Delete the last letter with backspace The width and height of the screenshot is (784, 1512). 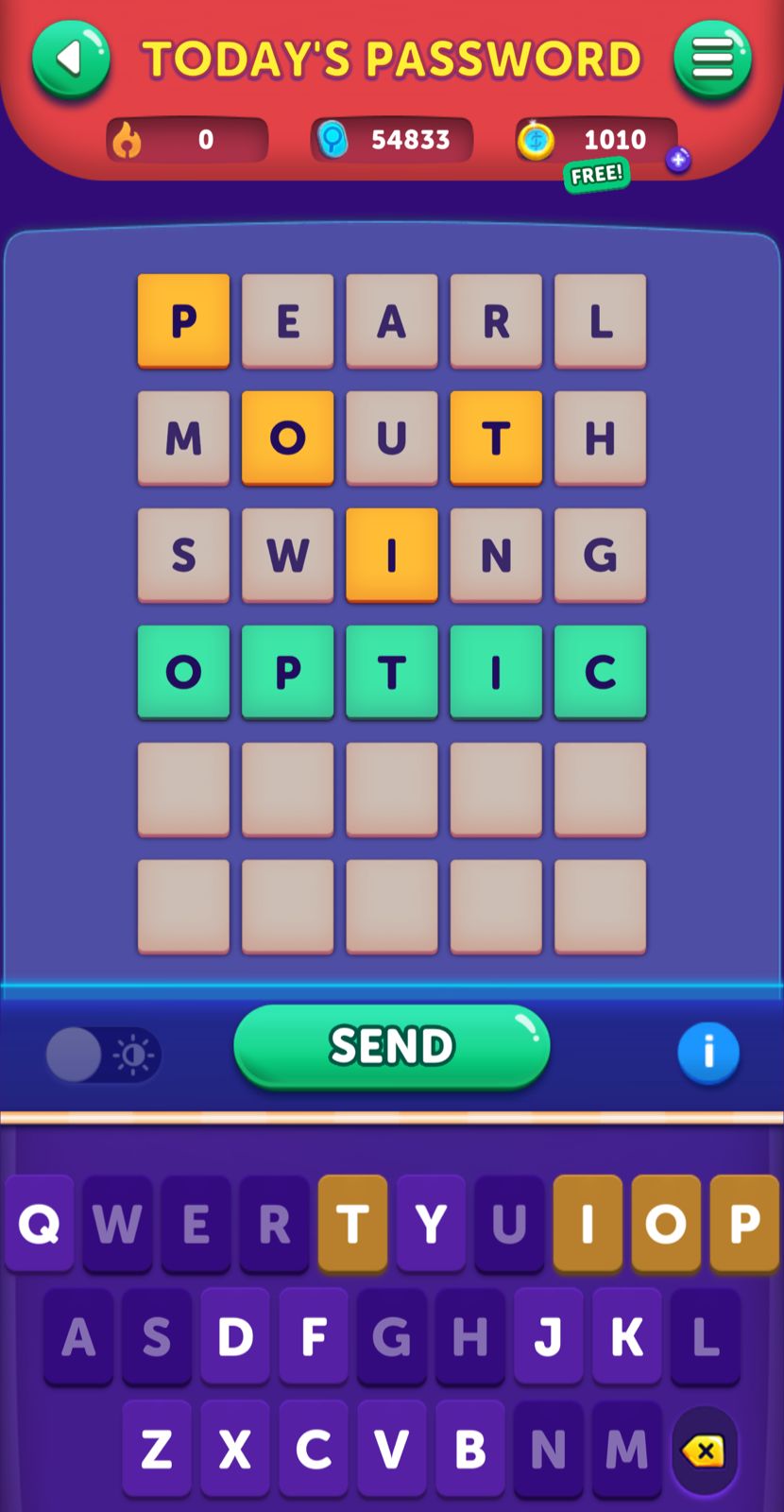(705, 1451)
